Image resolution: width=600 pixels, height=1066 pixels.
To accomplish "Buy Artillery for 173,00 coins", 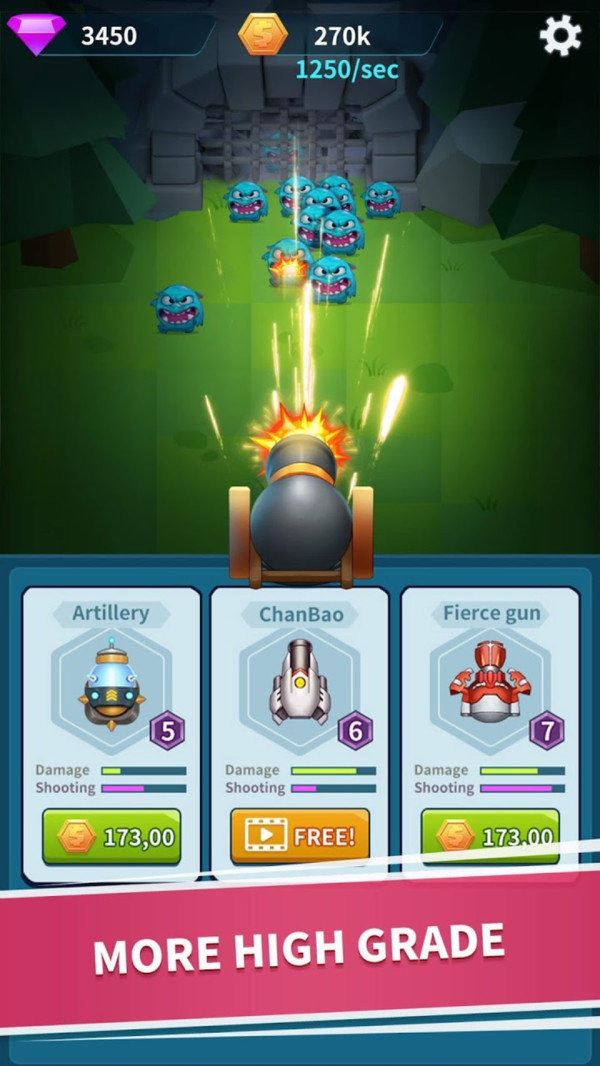I will coord(111,836).
